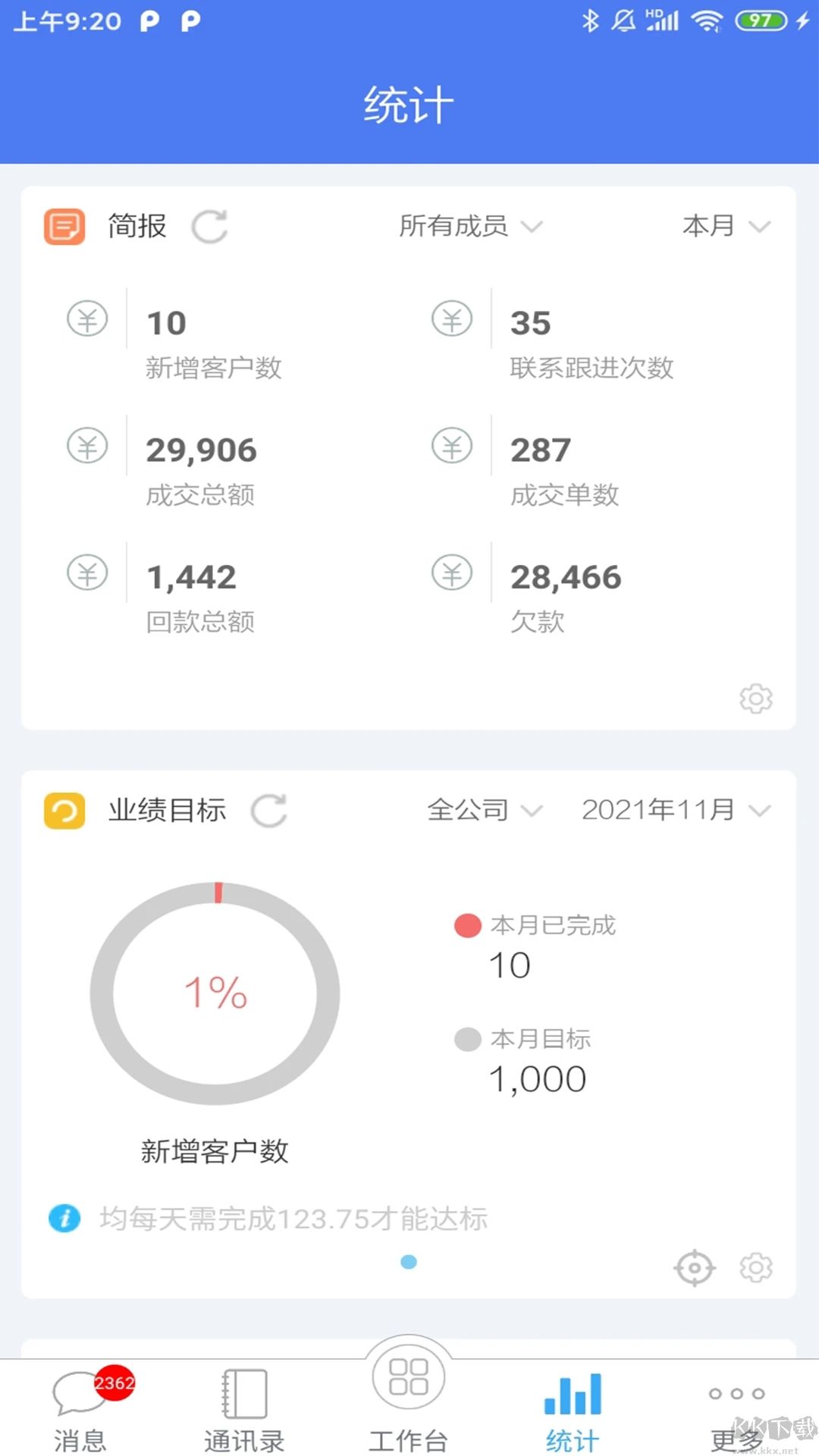The height and width of the screenshot is (1456, 819).
Task: Click the ¥ icon beside 新增客户数
Action: (x=87, y=318)
